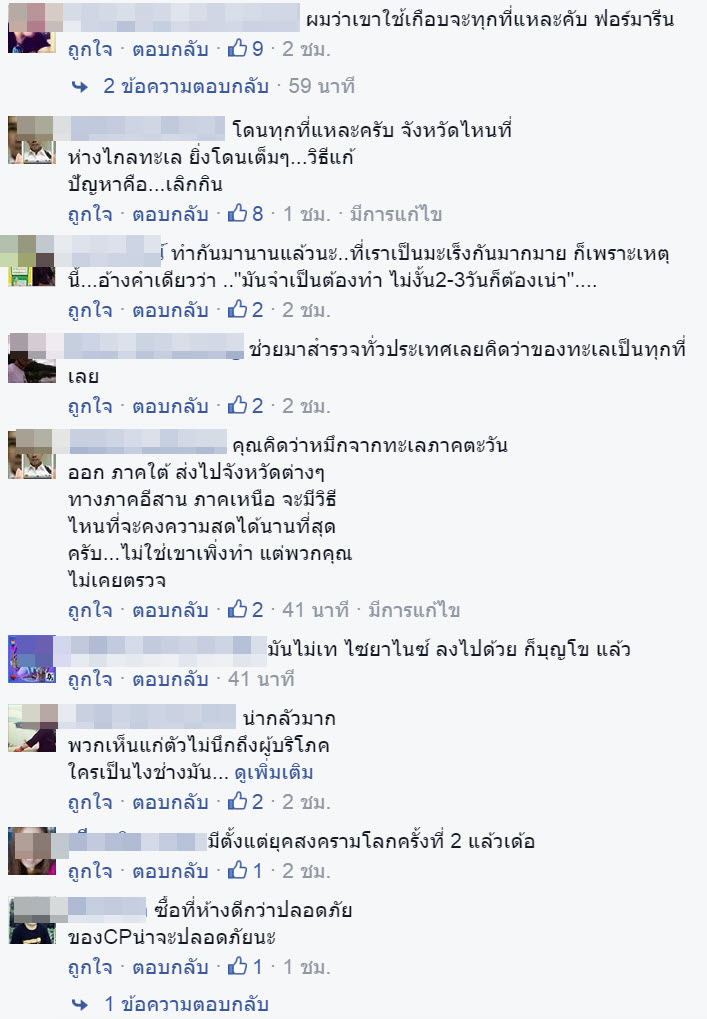Like the comment mentioning ฟอร์มารีน
The width and height of the screenshot is (707, 1019).
click(x=89, y=48)
